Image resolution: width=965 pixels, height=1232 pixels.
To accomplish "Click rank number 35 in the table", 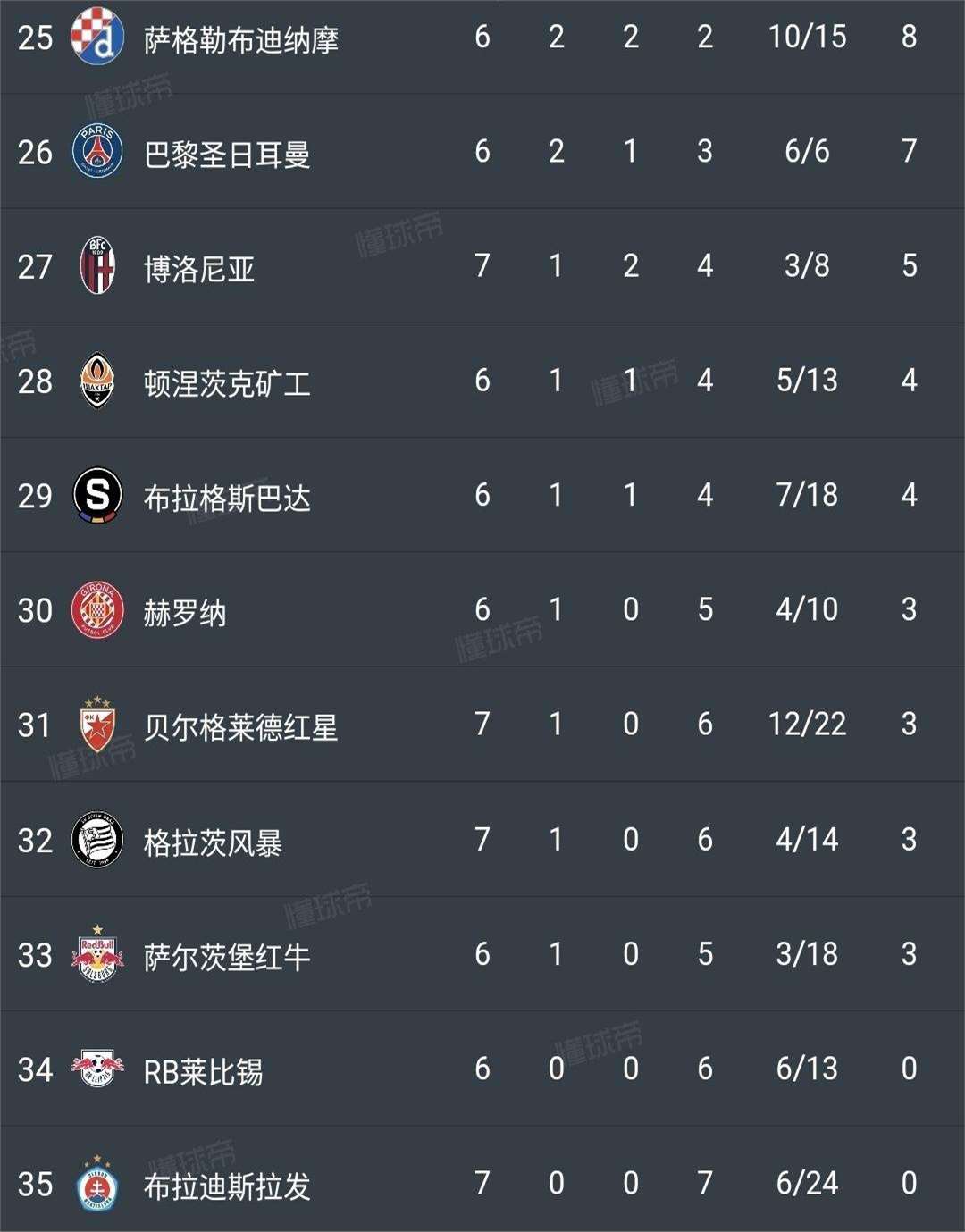I will click(x=34, y=1182).
